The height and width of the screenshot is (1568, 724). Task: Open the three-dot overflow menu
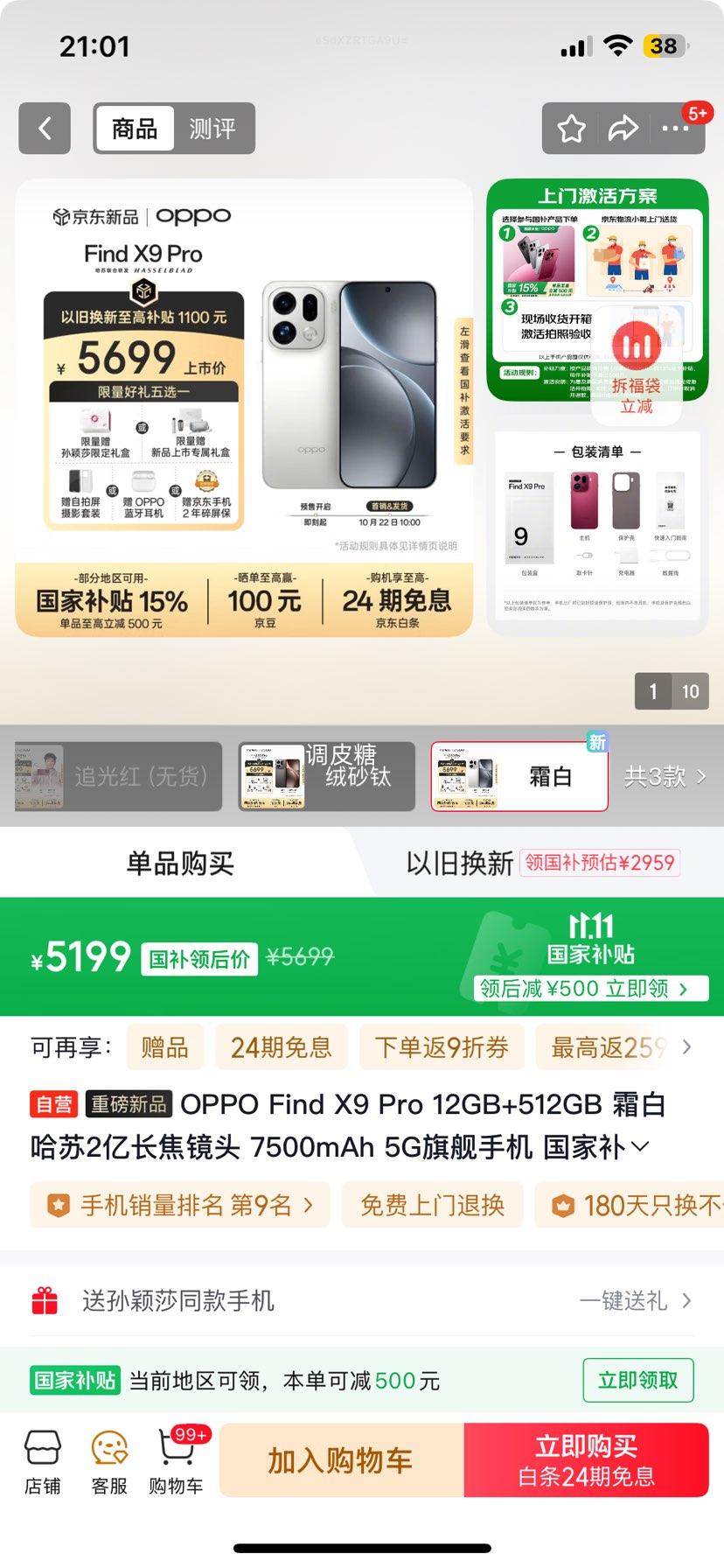pyautogui.click(x=675, y=129)
